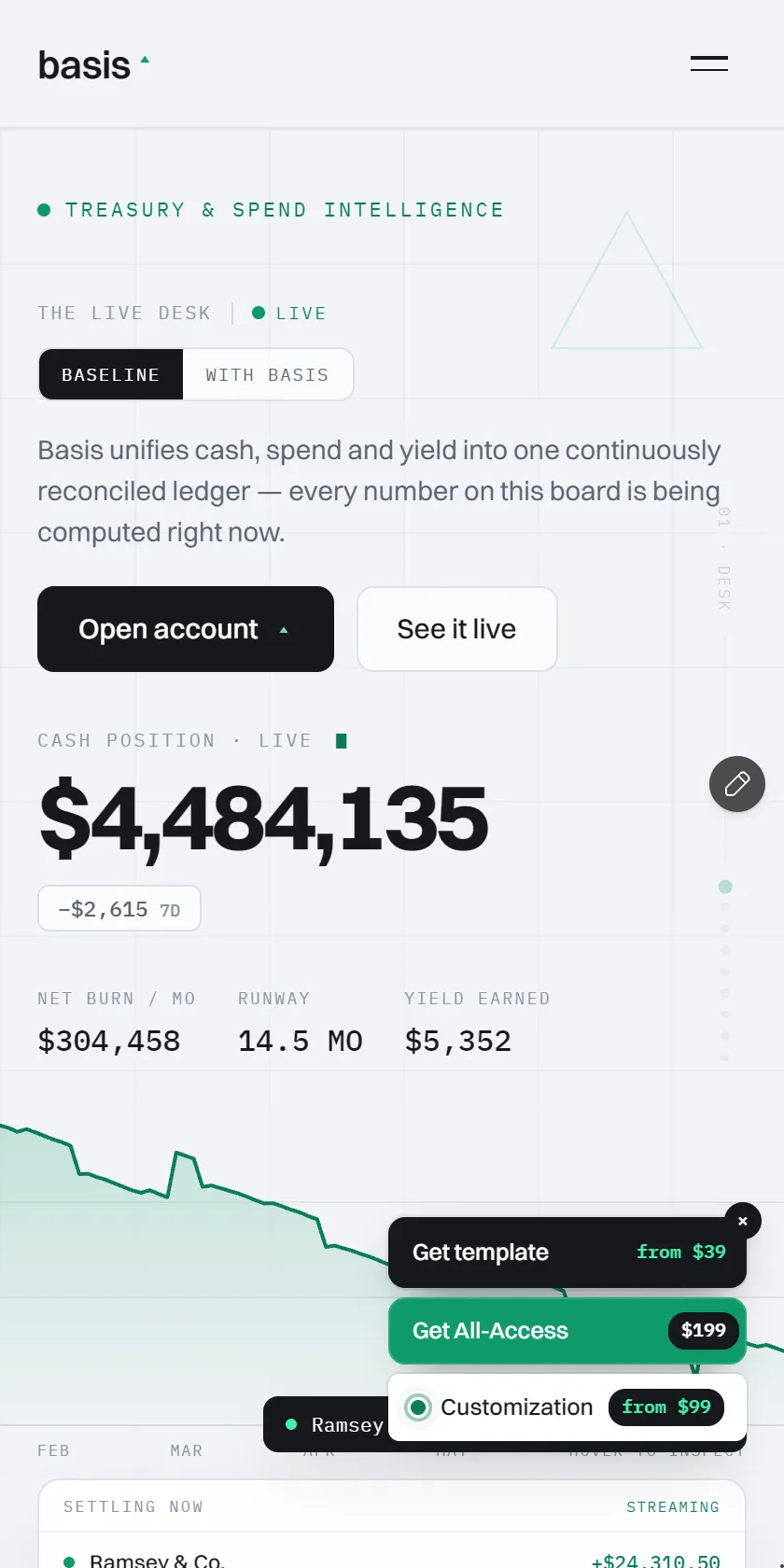The height and width of the screenshot is (1568, 784).
Task: Choose Get All-Access for $199
Action: click(x=567, y=1331)
